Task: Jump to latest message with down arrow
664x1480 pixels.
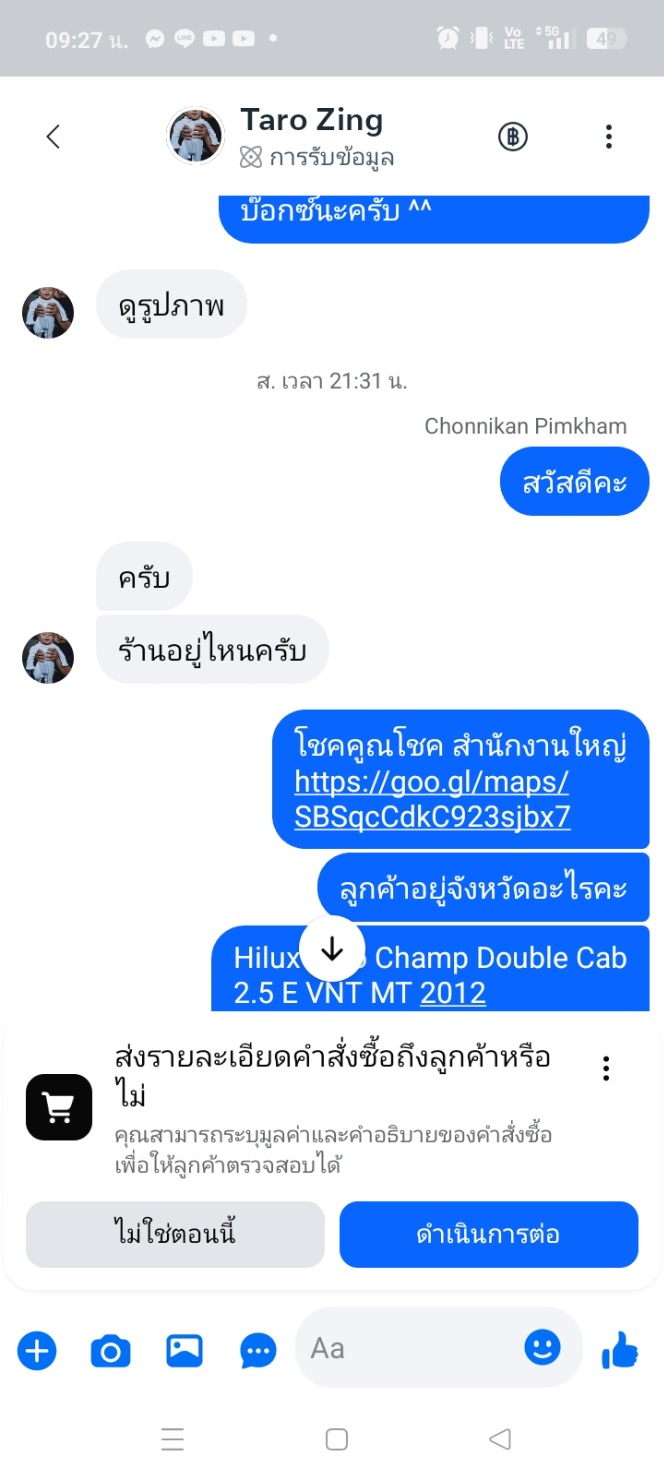Action: click(x=332, y=949)
